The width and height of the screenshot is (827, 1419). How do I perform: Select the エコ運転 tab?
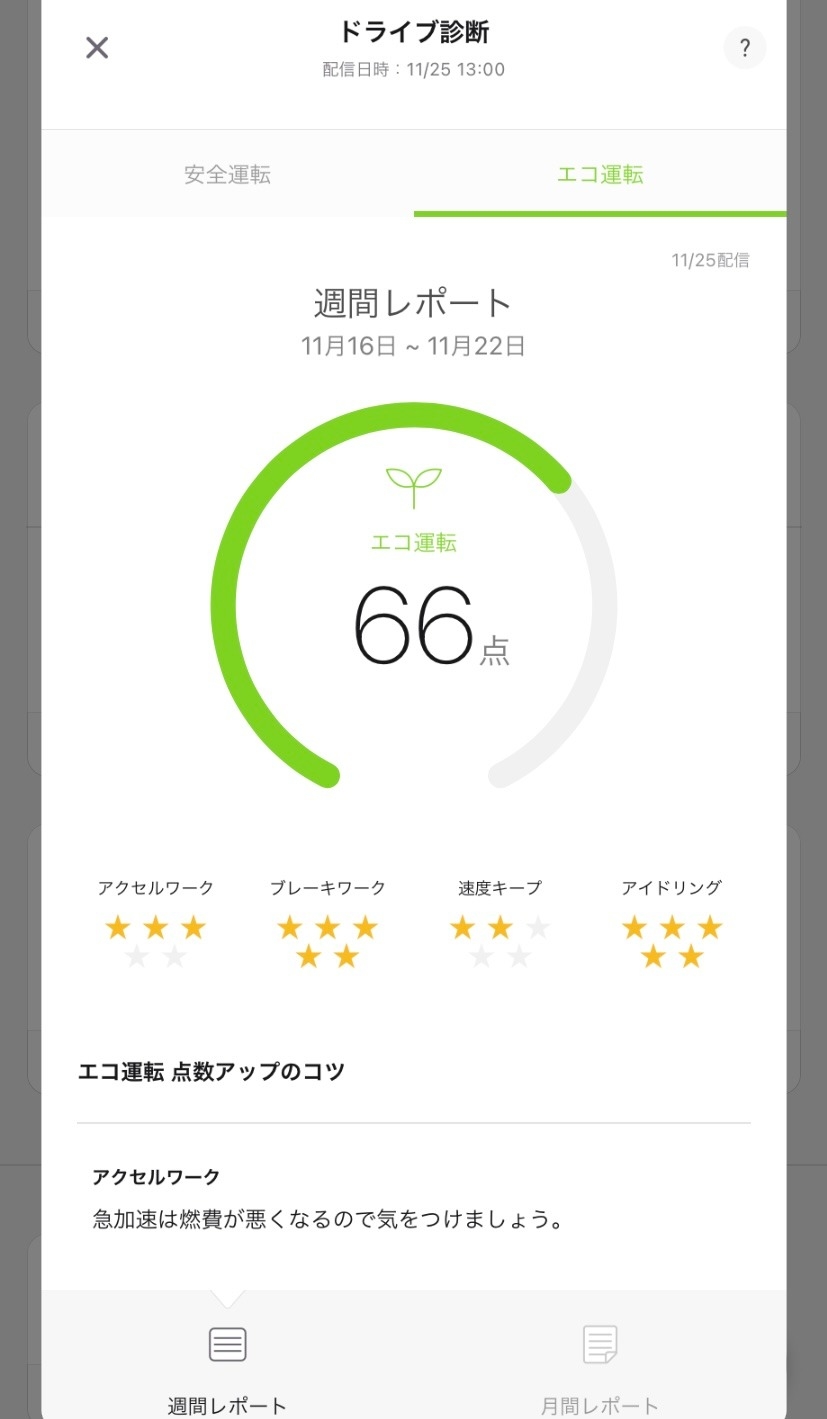pos(600,174)
